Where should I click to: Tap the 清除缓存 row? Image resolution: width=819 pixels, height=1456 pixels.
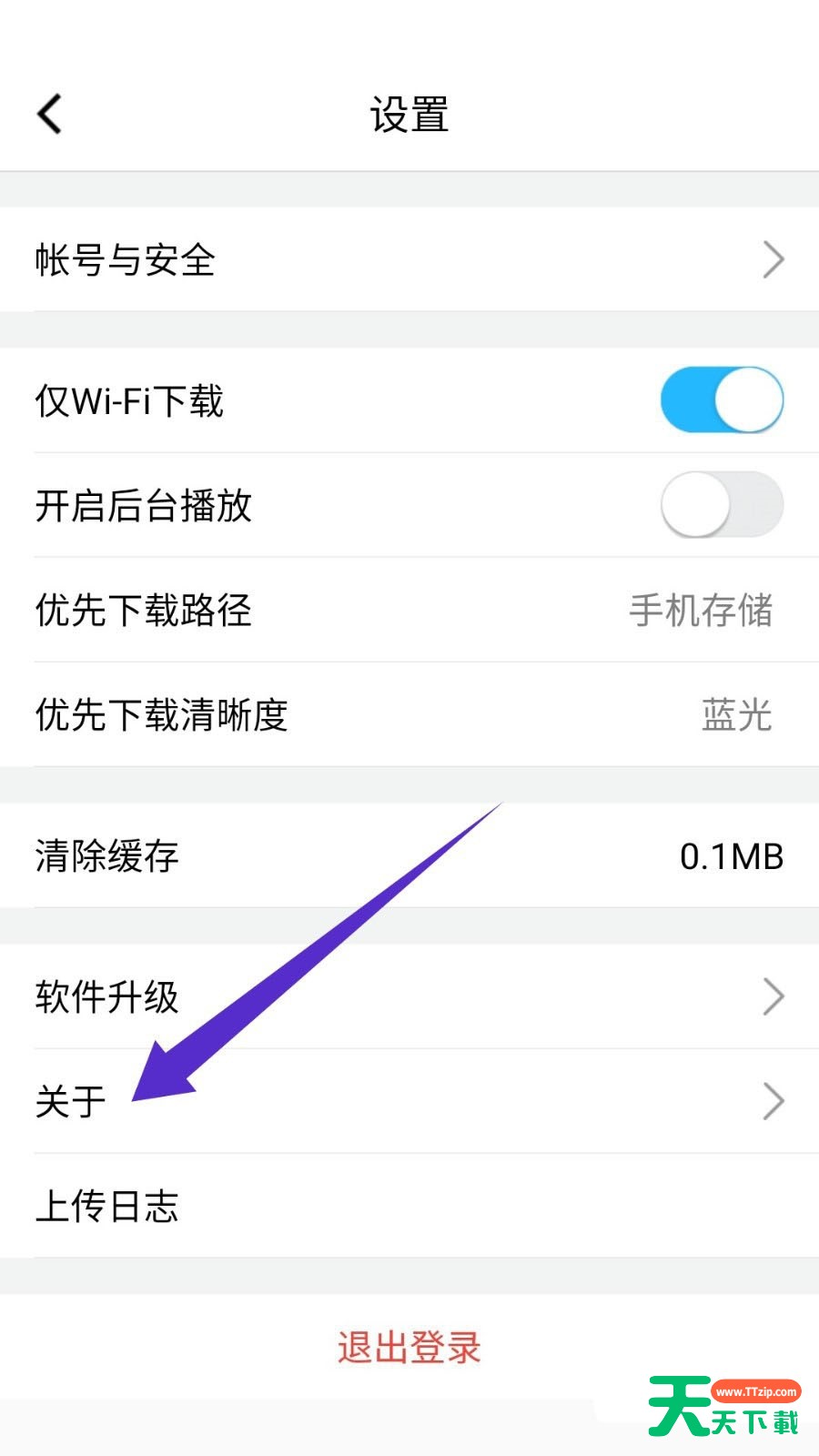(x=409, y=855)
